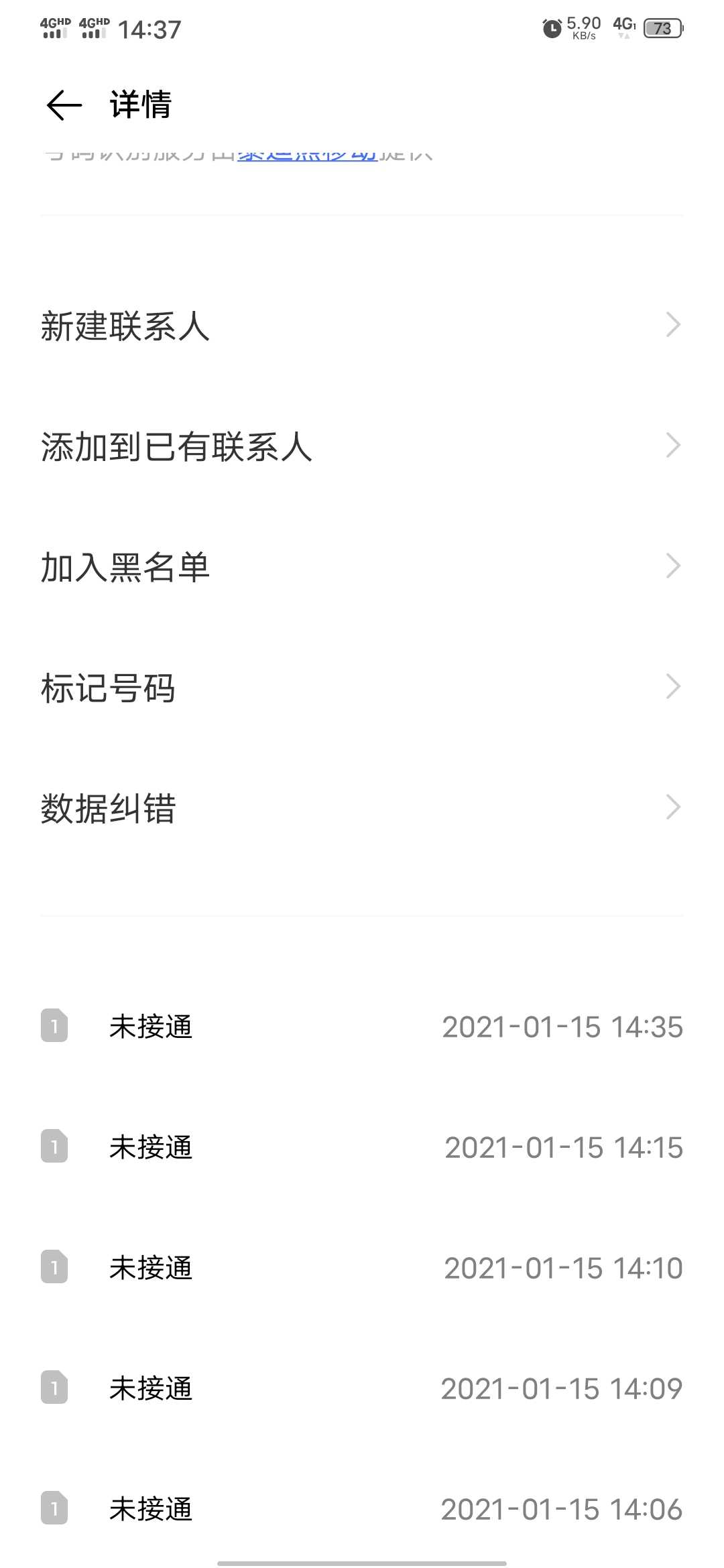Open the 标记号码 option

coord(362,688)
